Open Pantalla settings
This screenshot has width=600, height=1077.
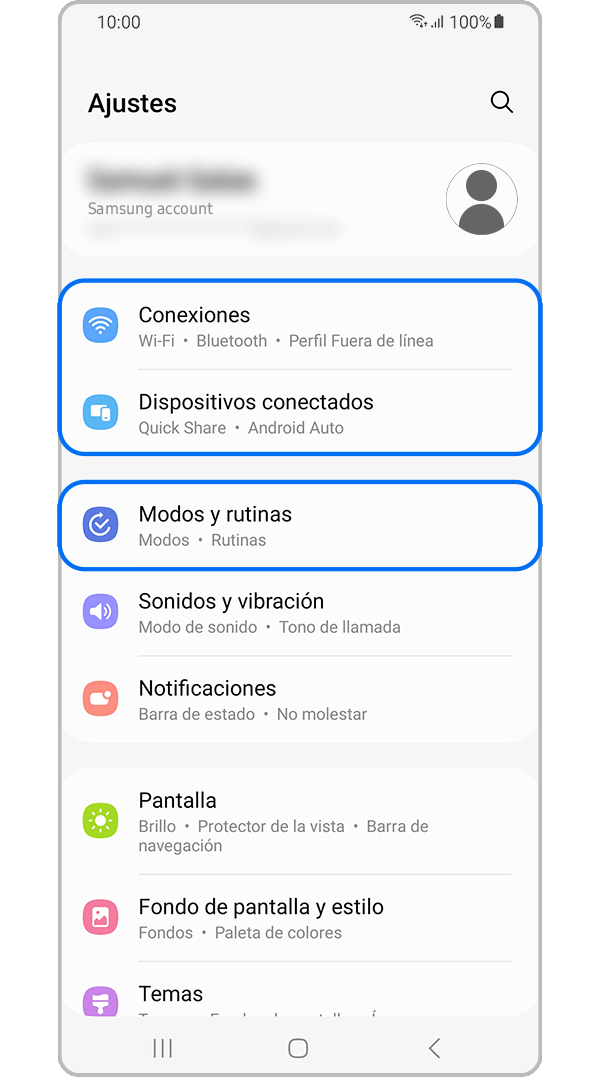(x=300, y=821)
